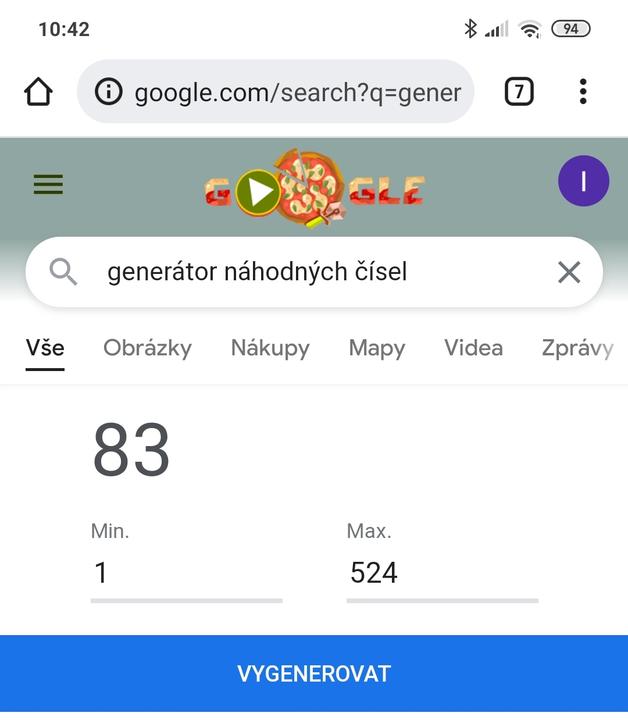The width and height of the screenshot is (628, 720).
Task: Switch to the Zprávy tab
Action: tap(577, 348)
